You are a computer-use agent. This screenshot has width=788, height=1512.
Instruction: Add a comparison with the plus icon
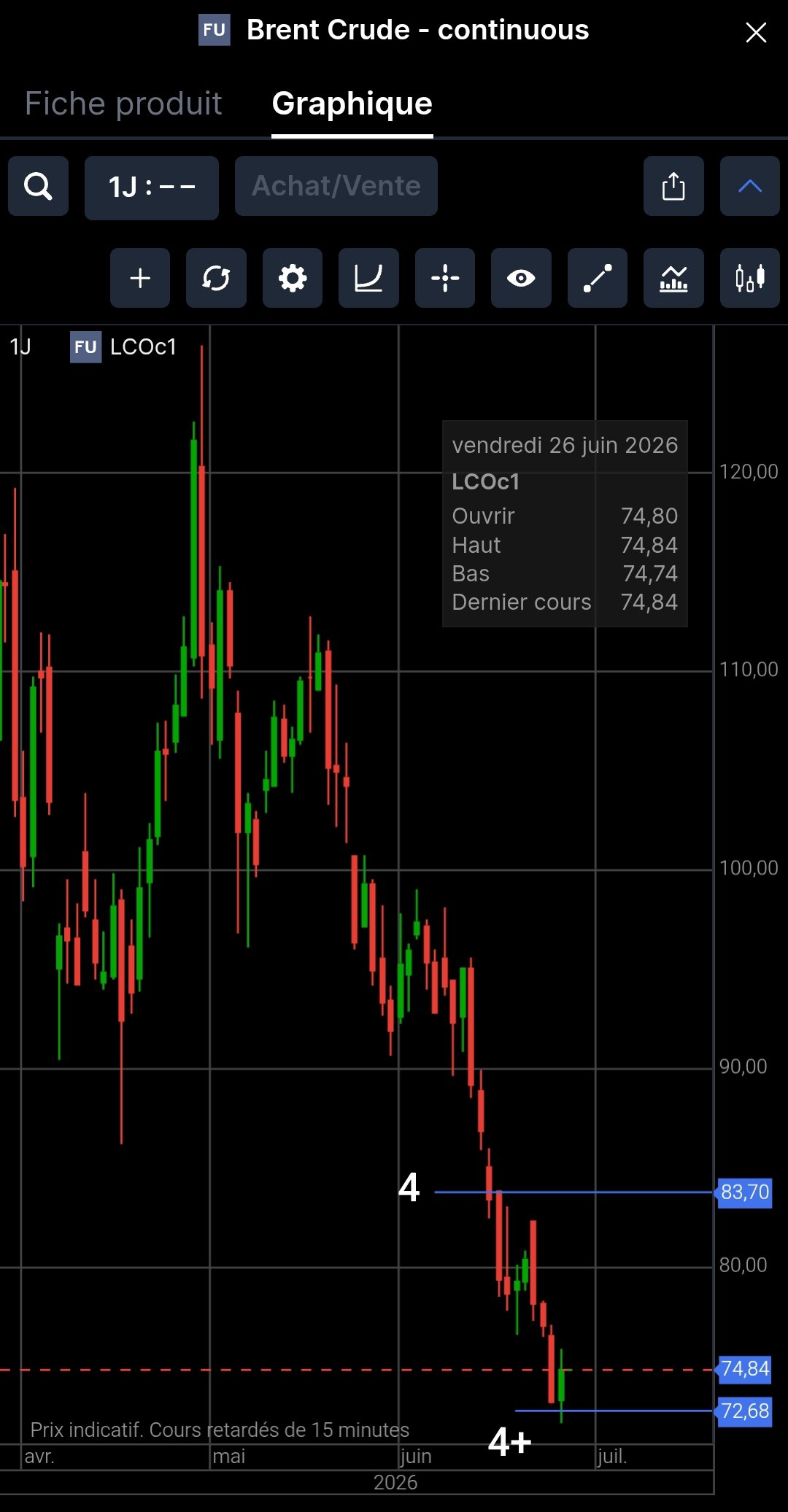pyautogui.click(x=140, y=278)
